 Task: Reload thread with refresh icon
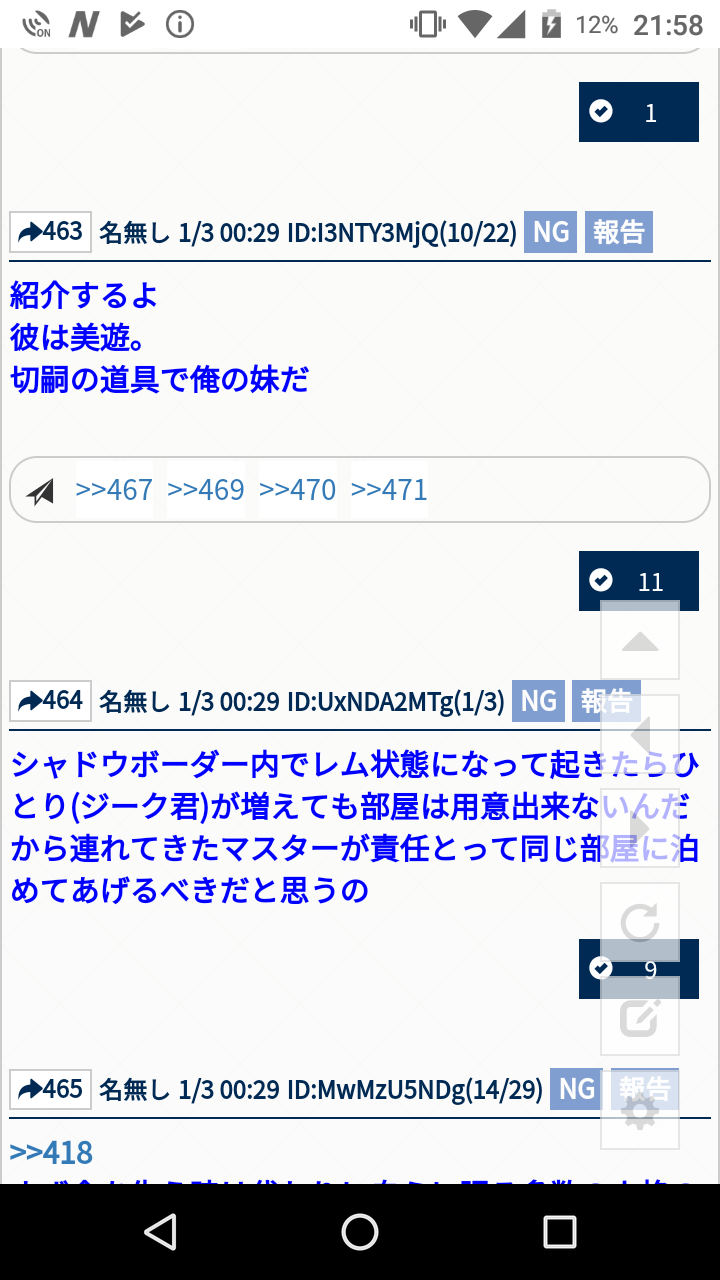click(640, 922)
